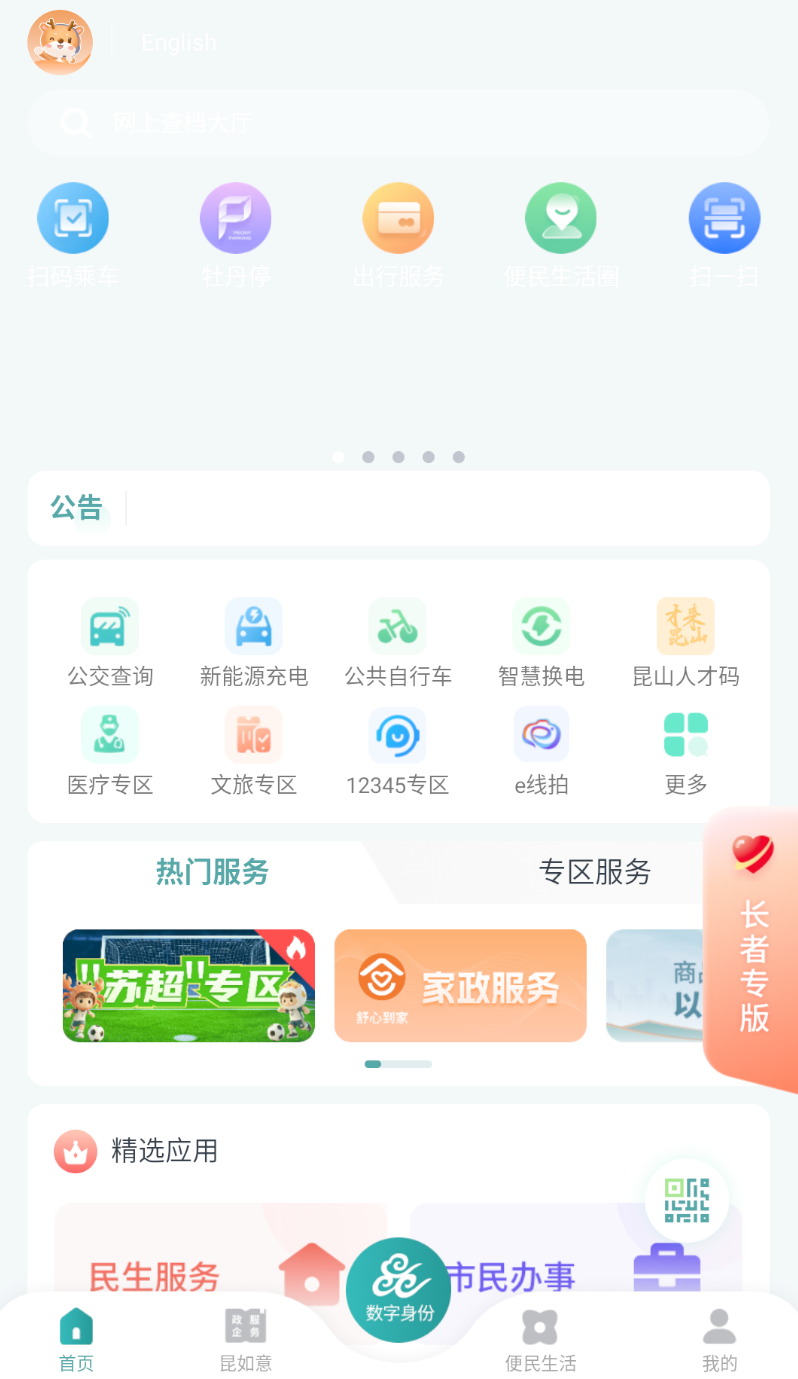Open 数字身份 center button
Viewport: 798px width, 1379px height.
[399, 1290]
